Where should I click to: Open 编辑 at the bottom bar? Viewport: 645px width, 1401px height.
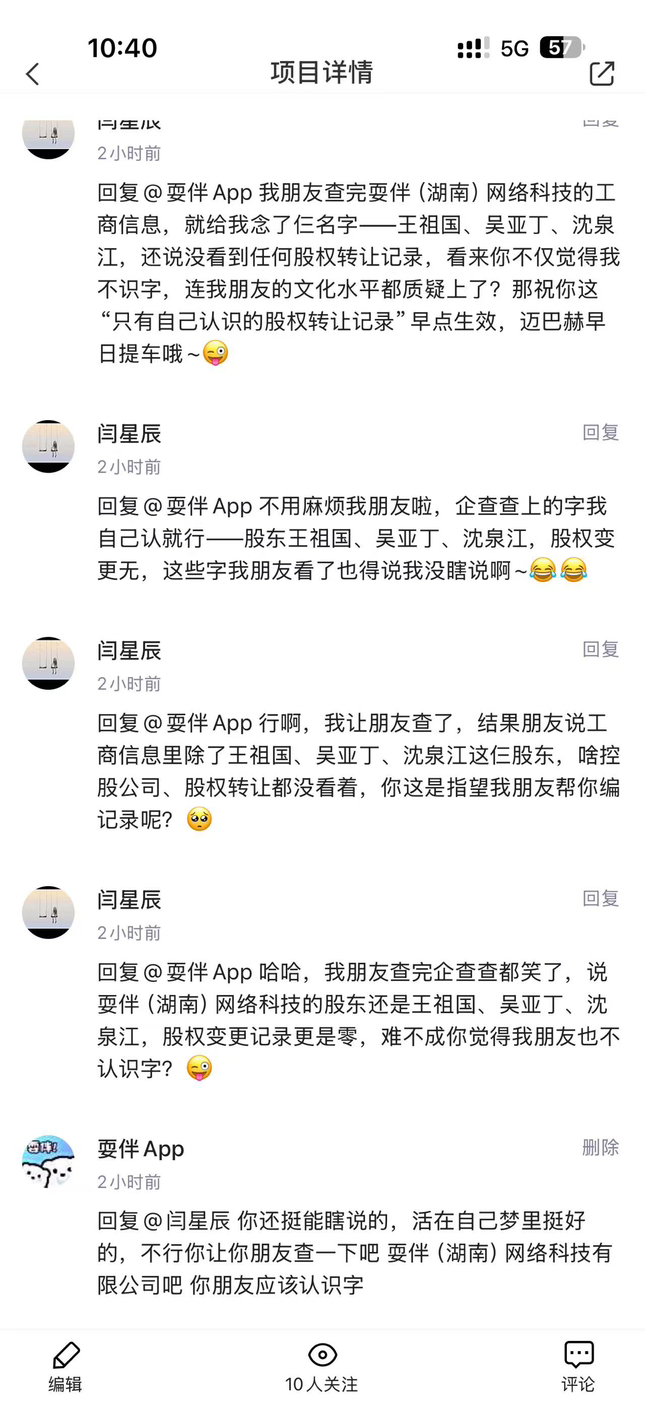65,1367
